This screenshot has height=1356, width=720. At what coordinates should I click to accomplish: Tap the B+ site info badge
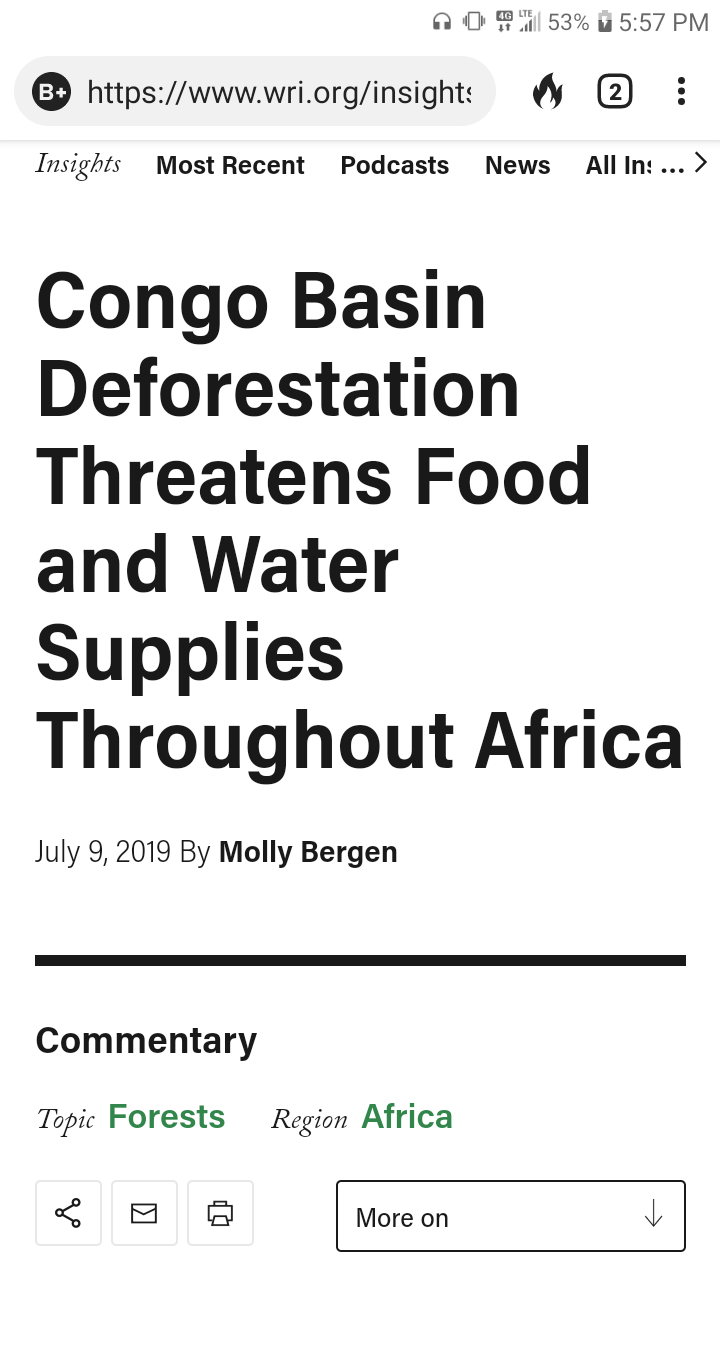tap(52, 92)
